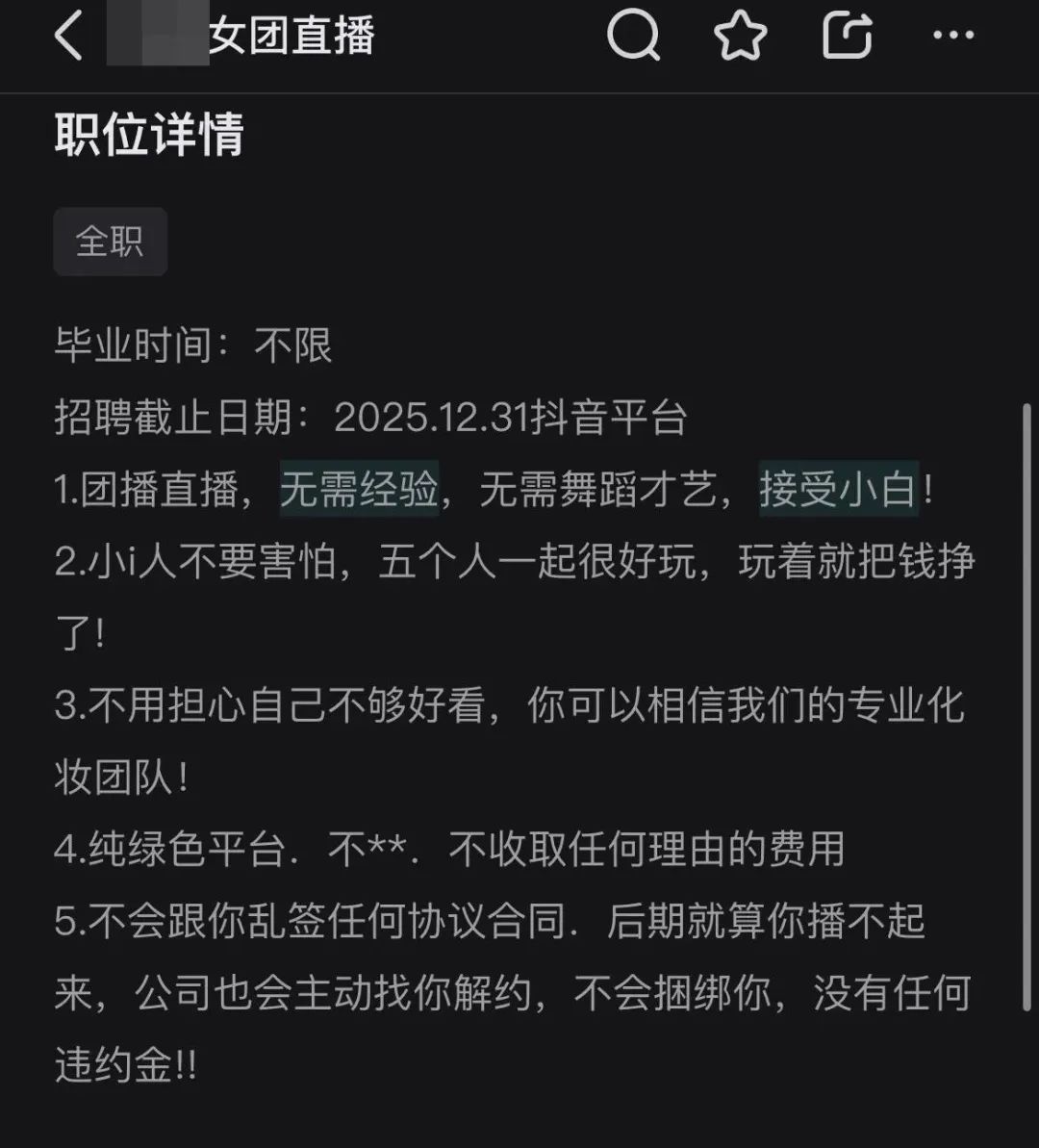Select the 职位详情 section header
Screen dimensions: 1039x1148
pyautogui.click(x=149, y=136)
